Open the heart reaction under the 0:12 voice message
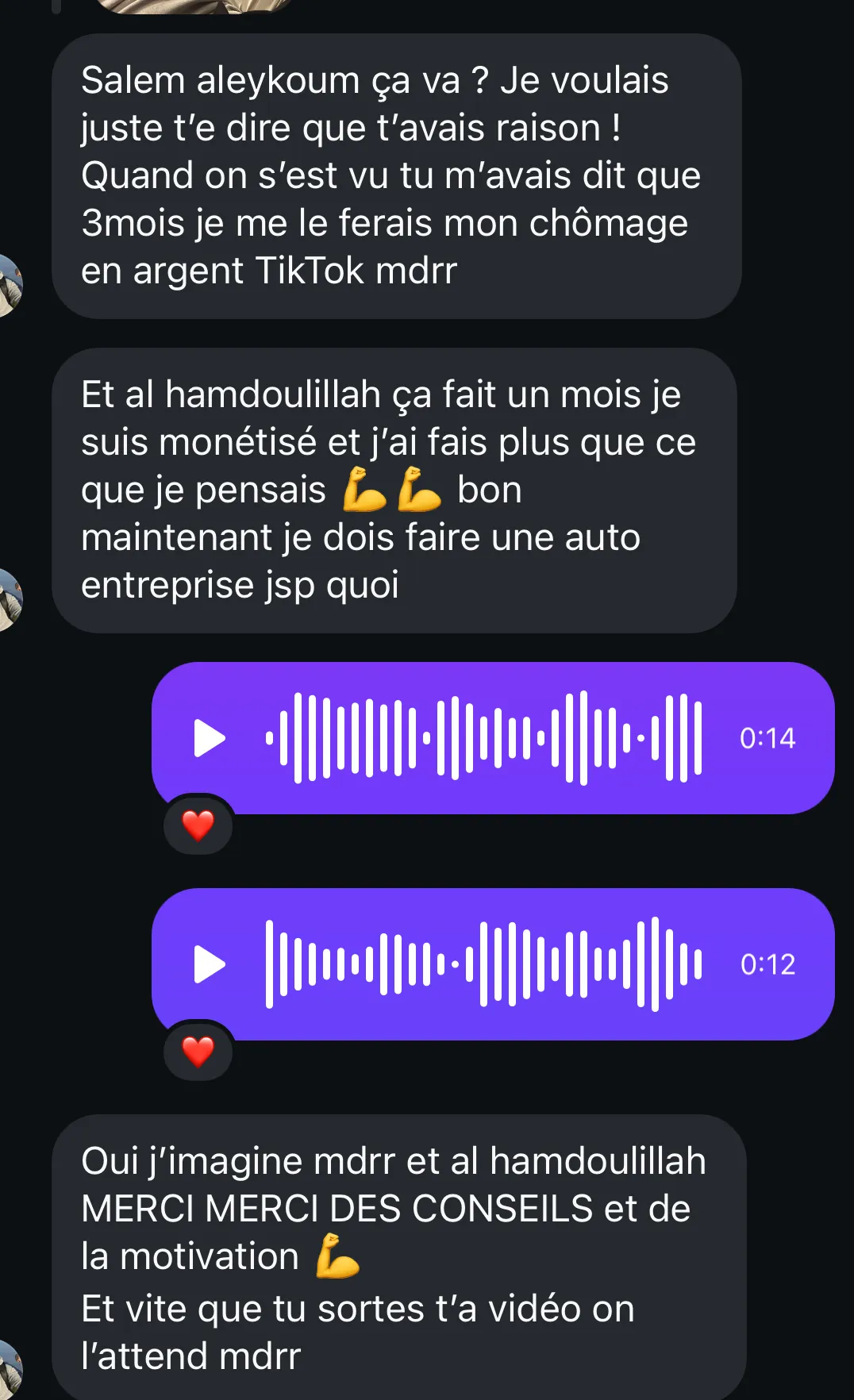This screenshot has height=1400, width=854. [x=198, y=1052]
